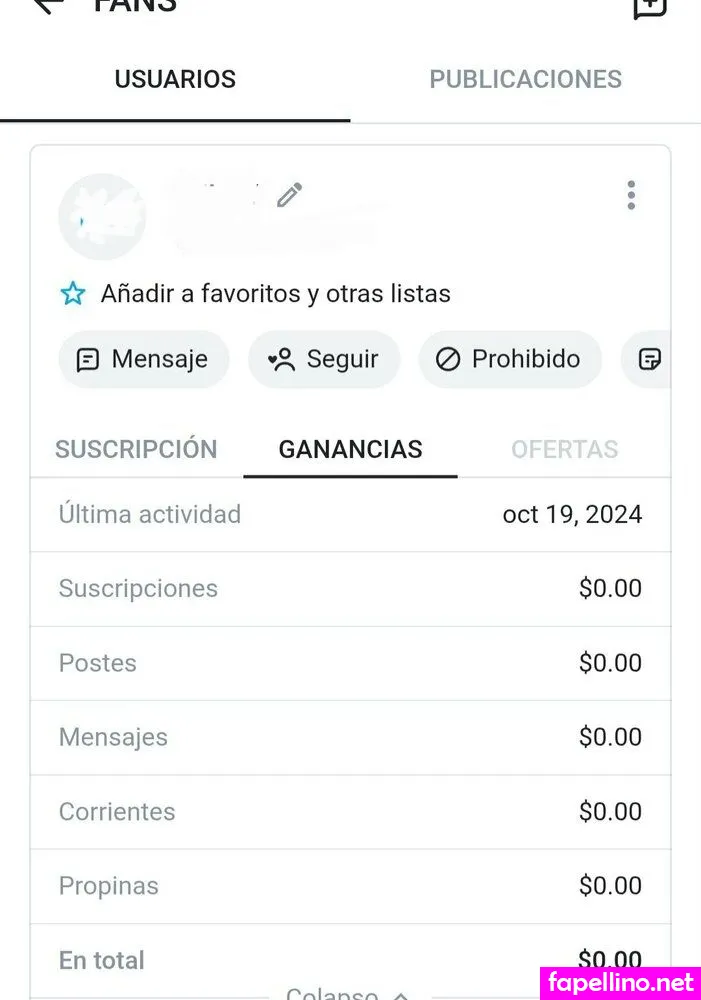Tap the Prohibido chip
The width and height of the screenshot is (701, 1000).
pos(509,359)
